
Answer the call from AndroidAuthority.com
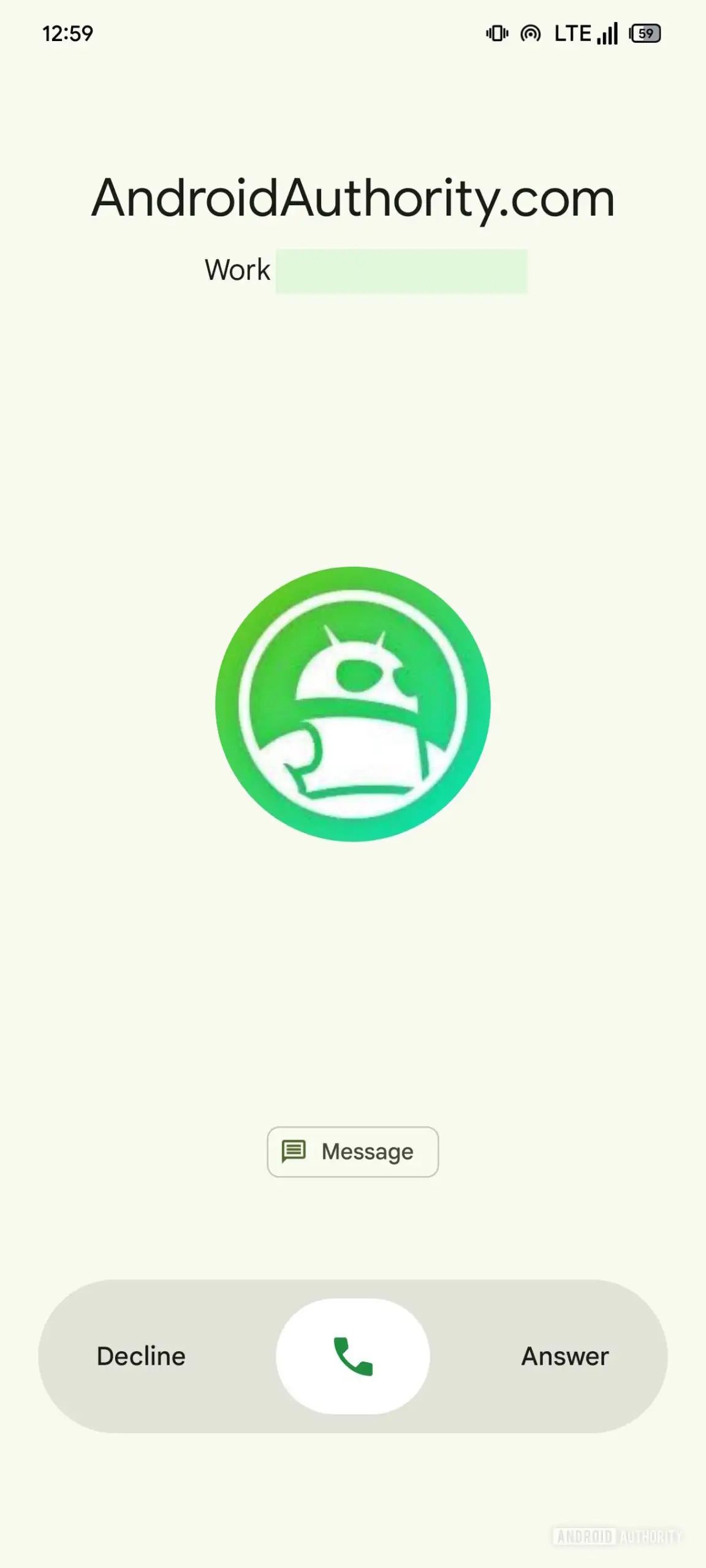(x=564, y=1356)
